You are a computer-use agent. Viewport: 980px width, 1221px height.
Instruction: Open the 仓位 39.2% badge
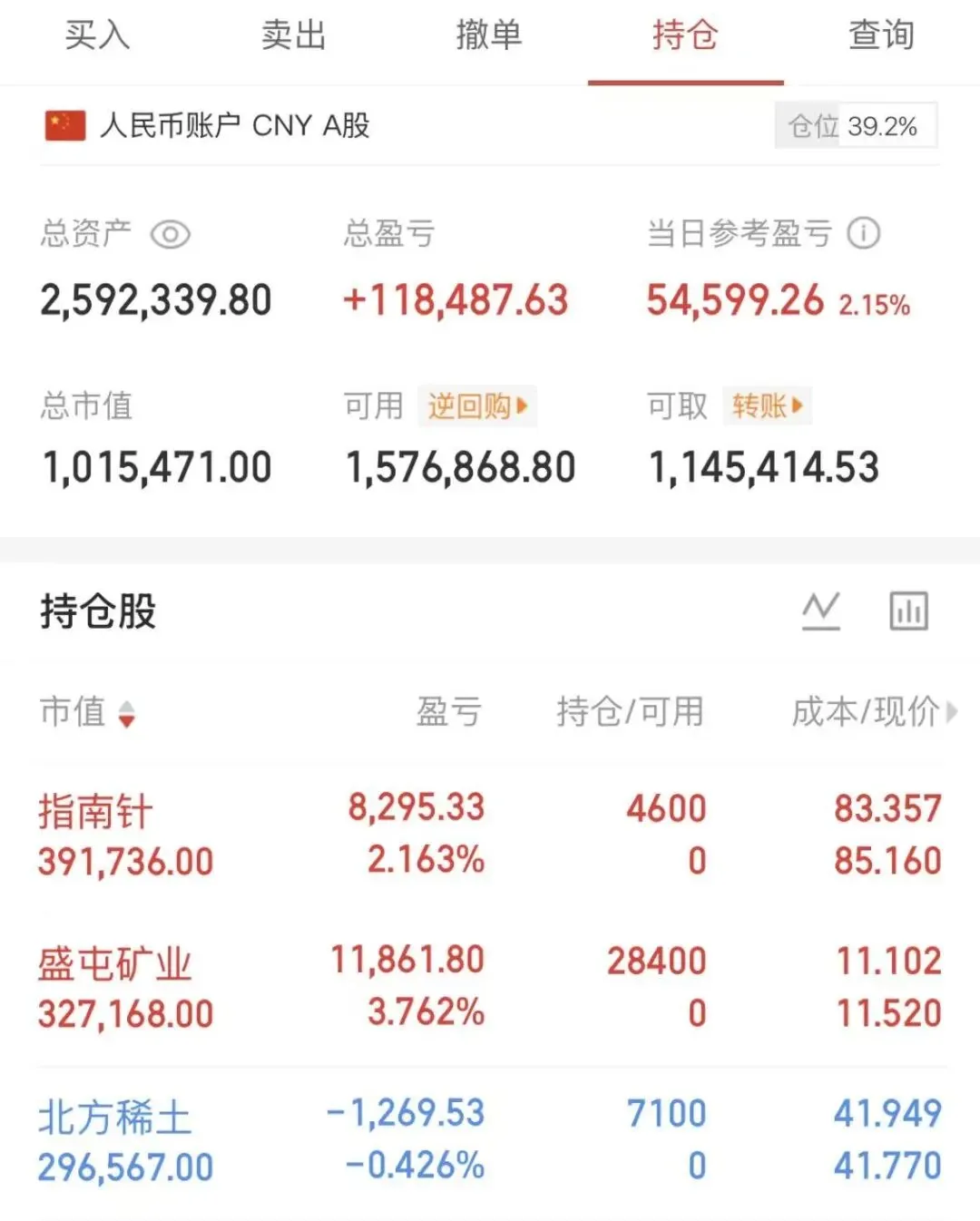pyautogui.click(x=856, y=126)
